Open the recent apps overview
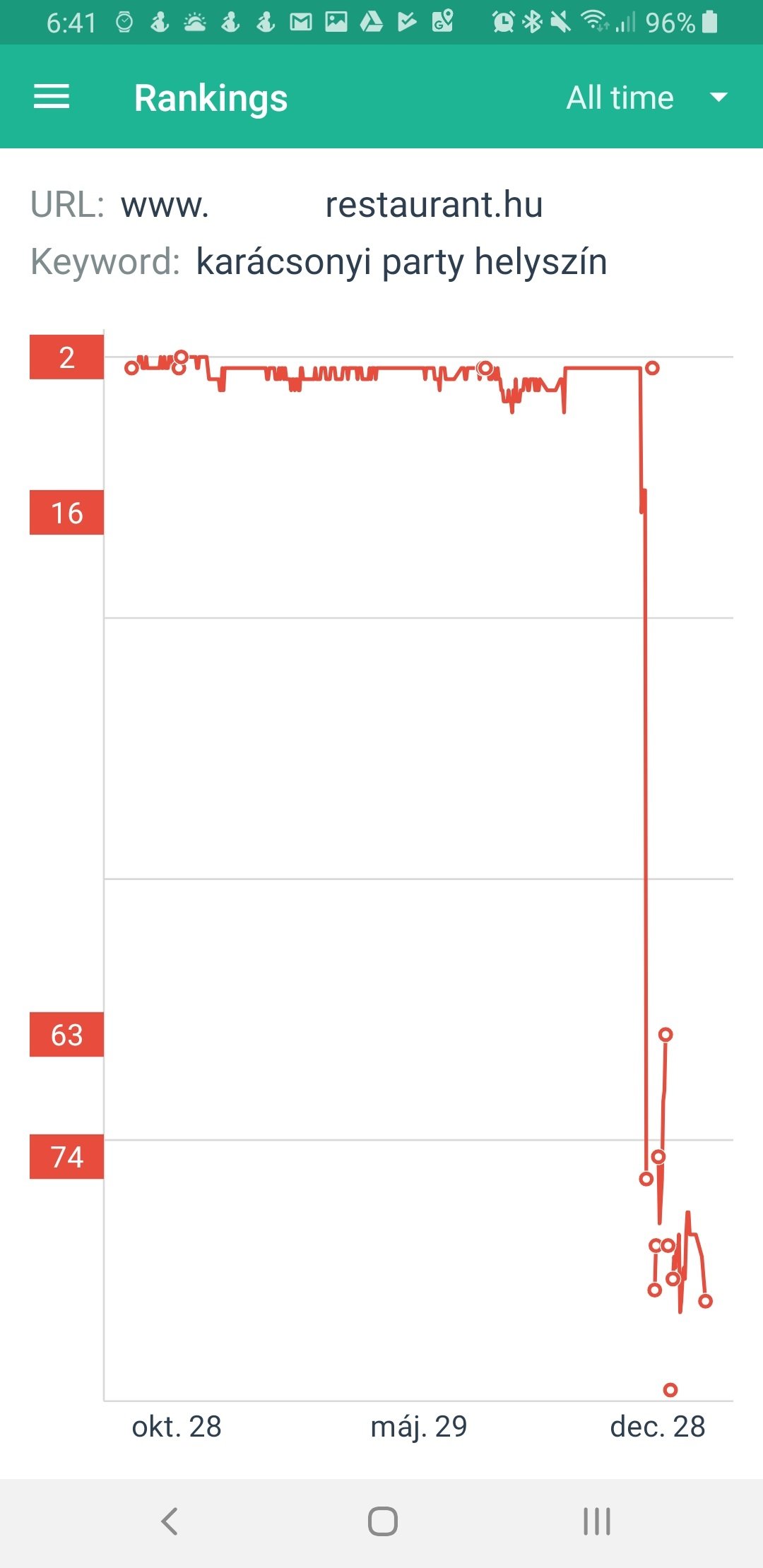 point(596,1521)
